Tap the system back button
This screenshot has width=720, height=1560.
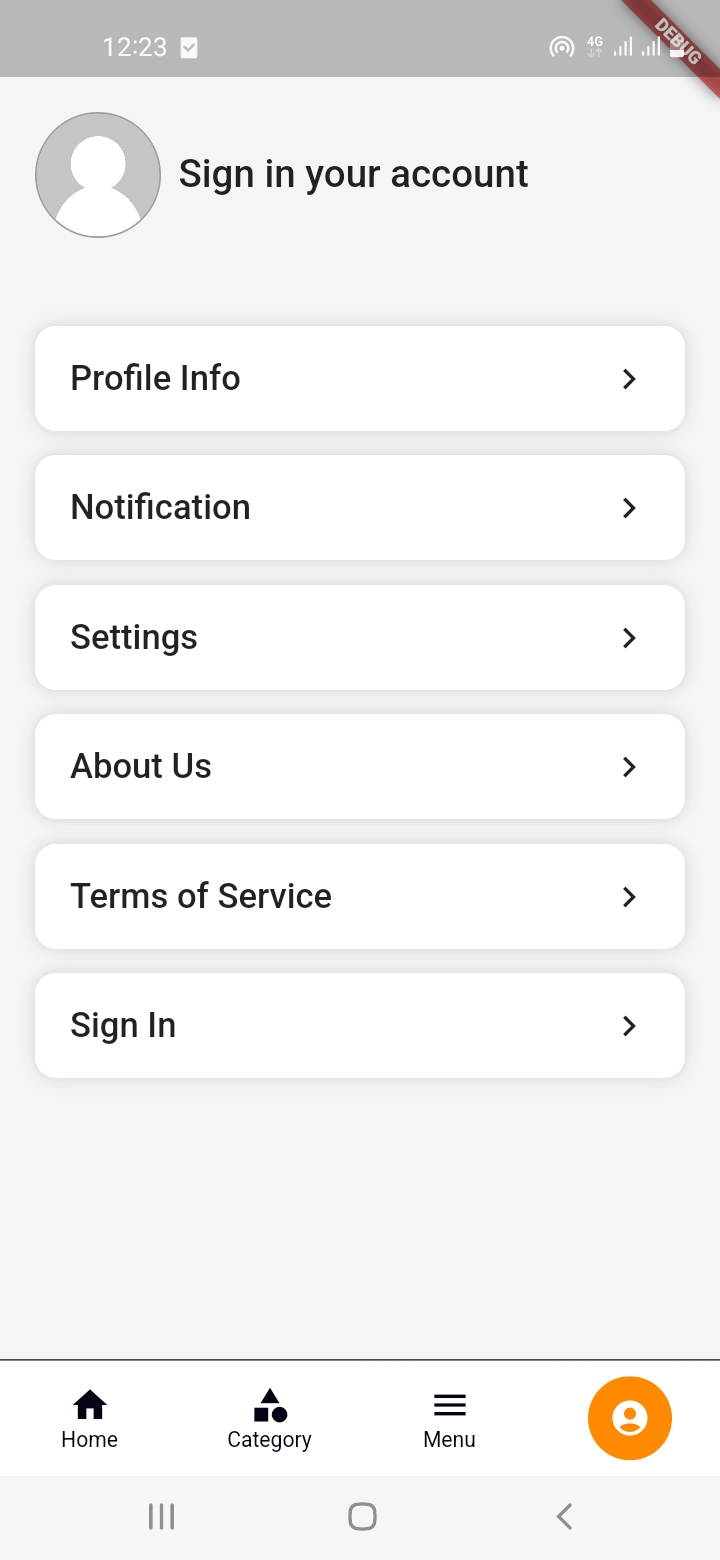point(565,1517)
